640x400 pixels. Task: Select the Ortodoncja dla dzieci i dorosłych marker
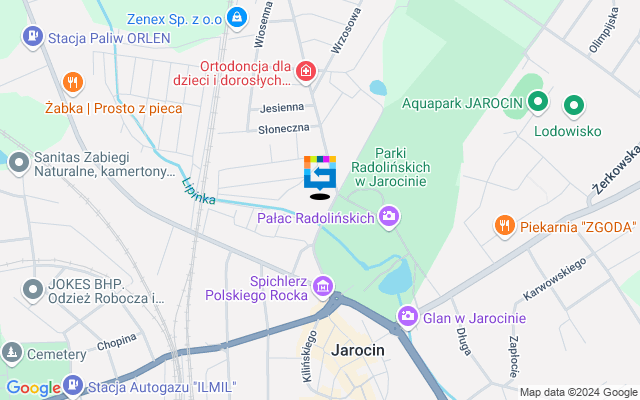[x=305, y=72]
